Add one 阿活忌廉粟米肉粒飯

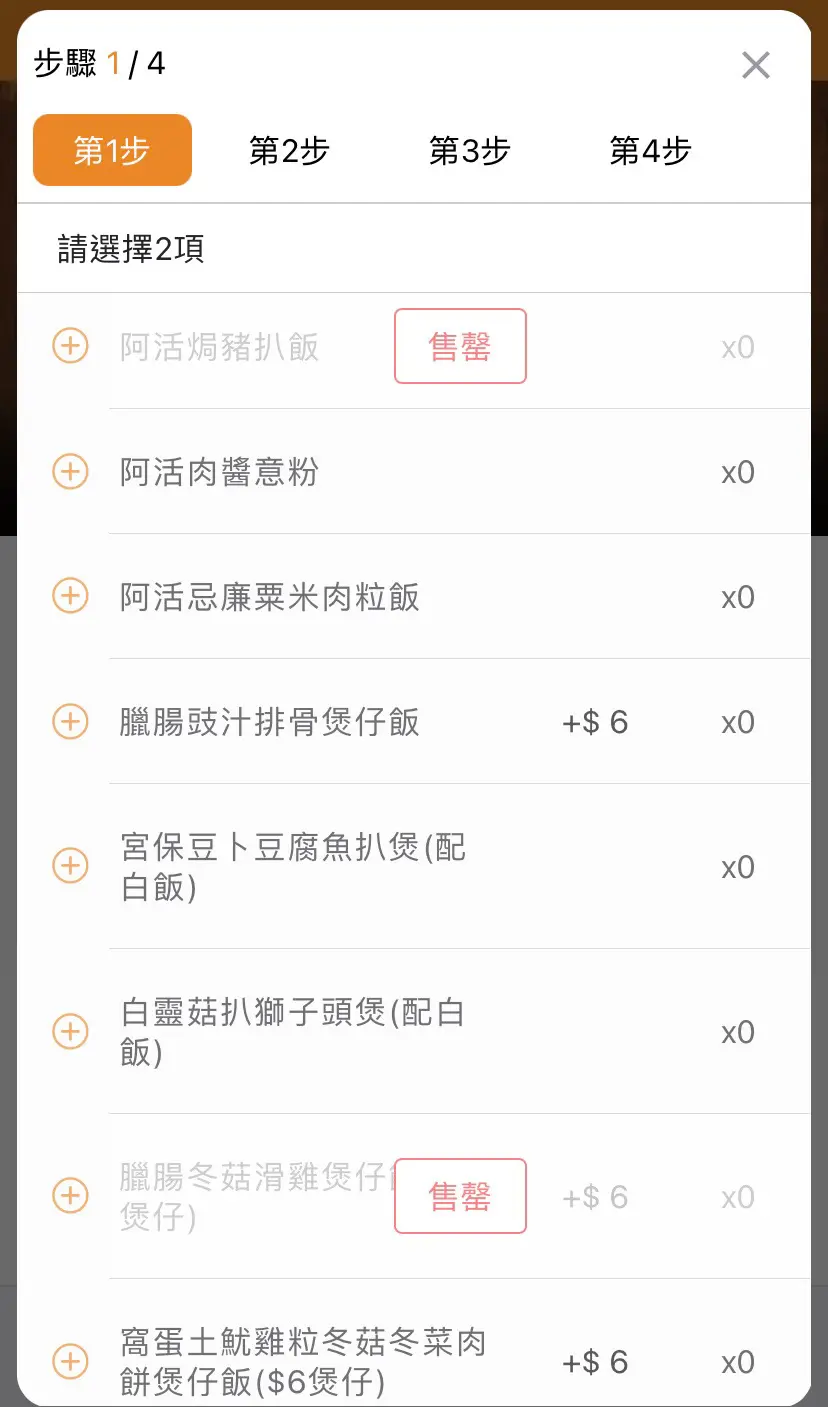click(70, 597)
